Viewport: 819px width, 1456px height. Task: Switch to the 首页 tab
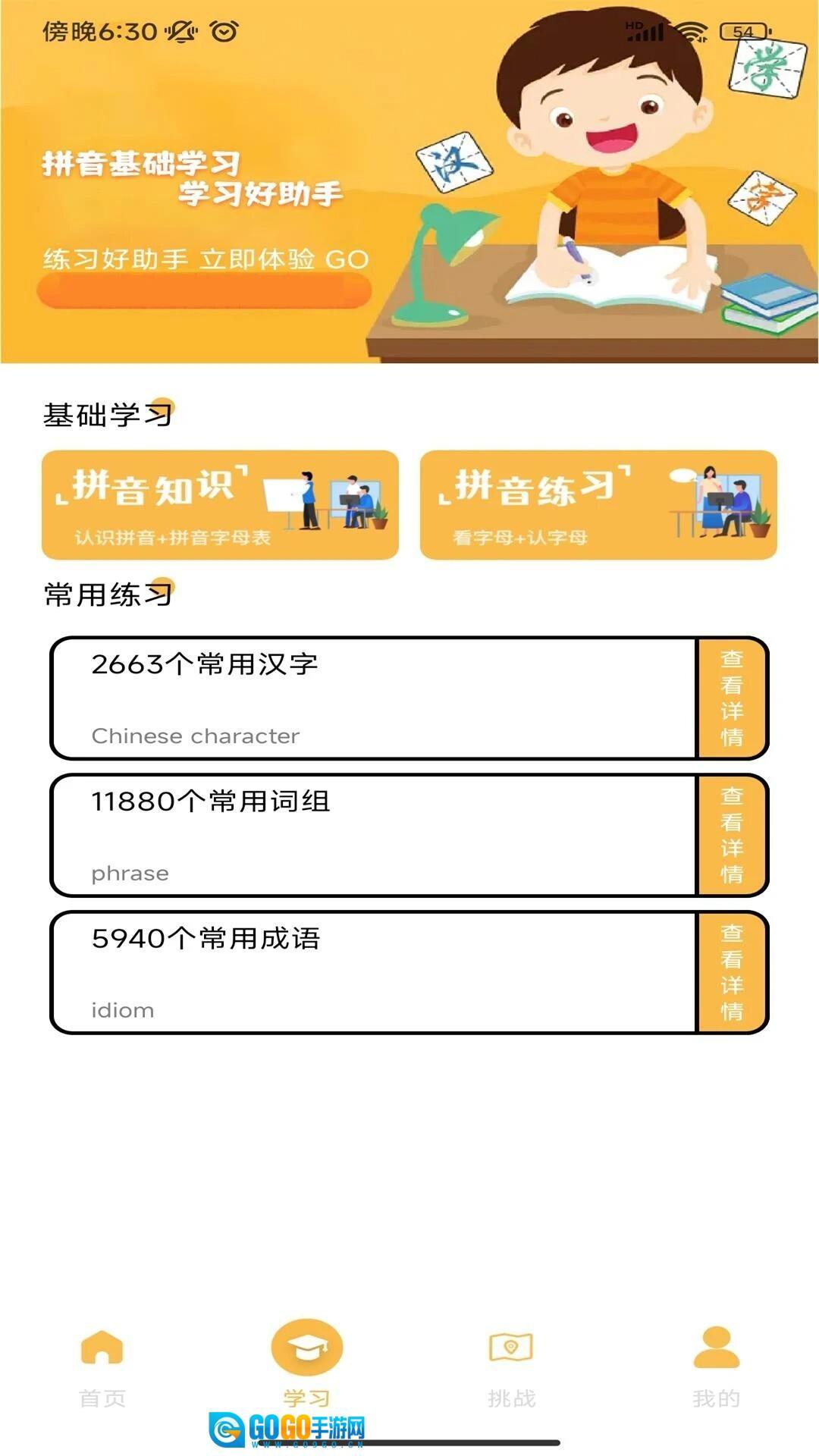click(102, 1367)
